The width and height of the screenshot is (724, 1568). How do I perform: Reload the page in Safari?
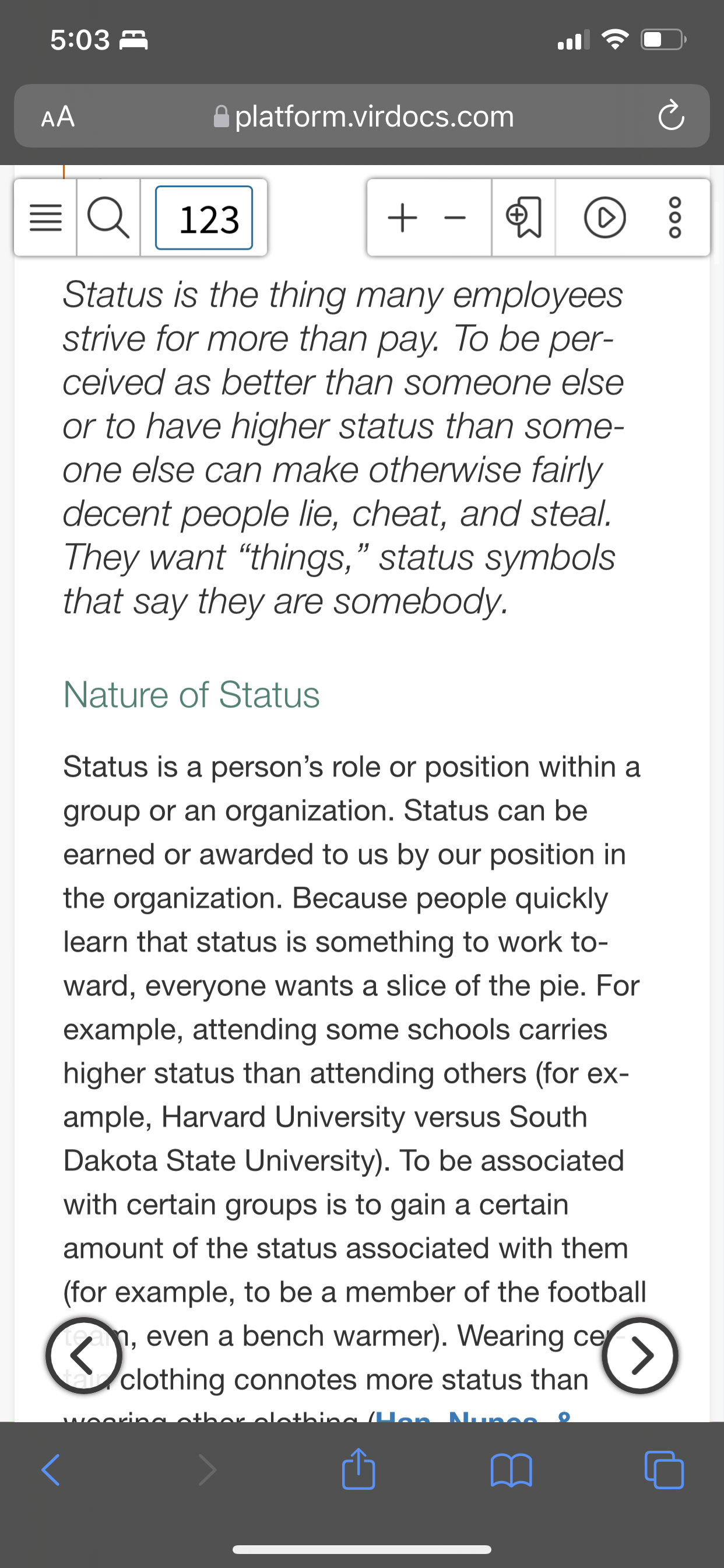pos(671,116)
